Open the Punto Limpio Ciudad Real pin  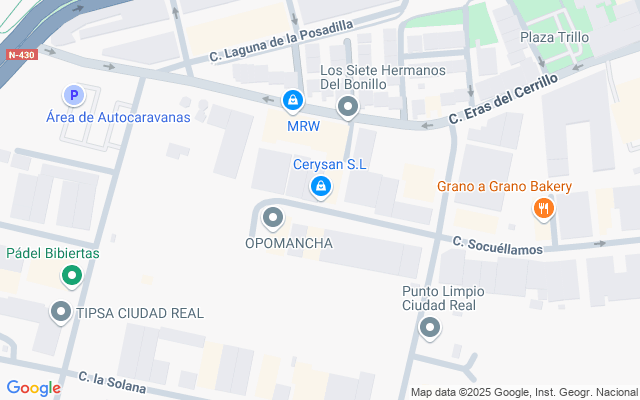click(430, 329)
